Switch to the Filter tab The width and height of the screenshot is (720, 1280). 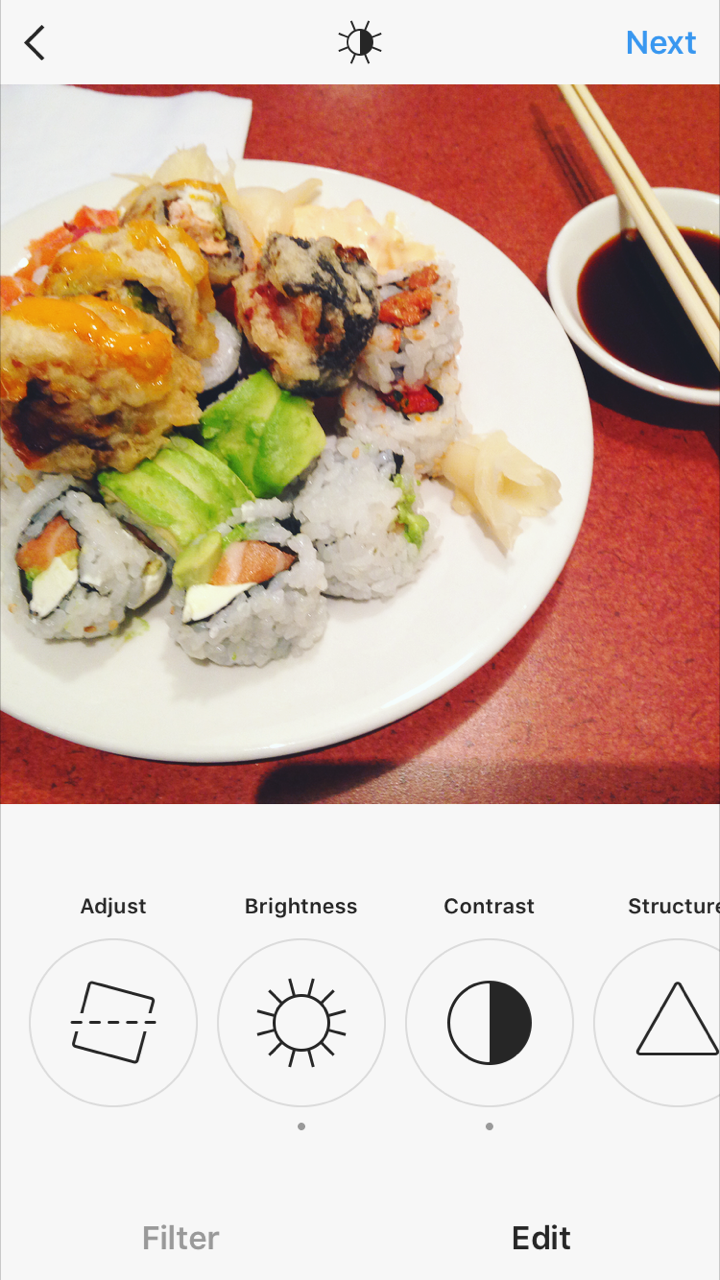[180, 1238]
